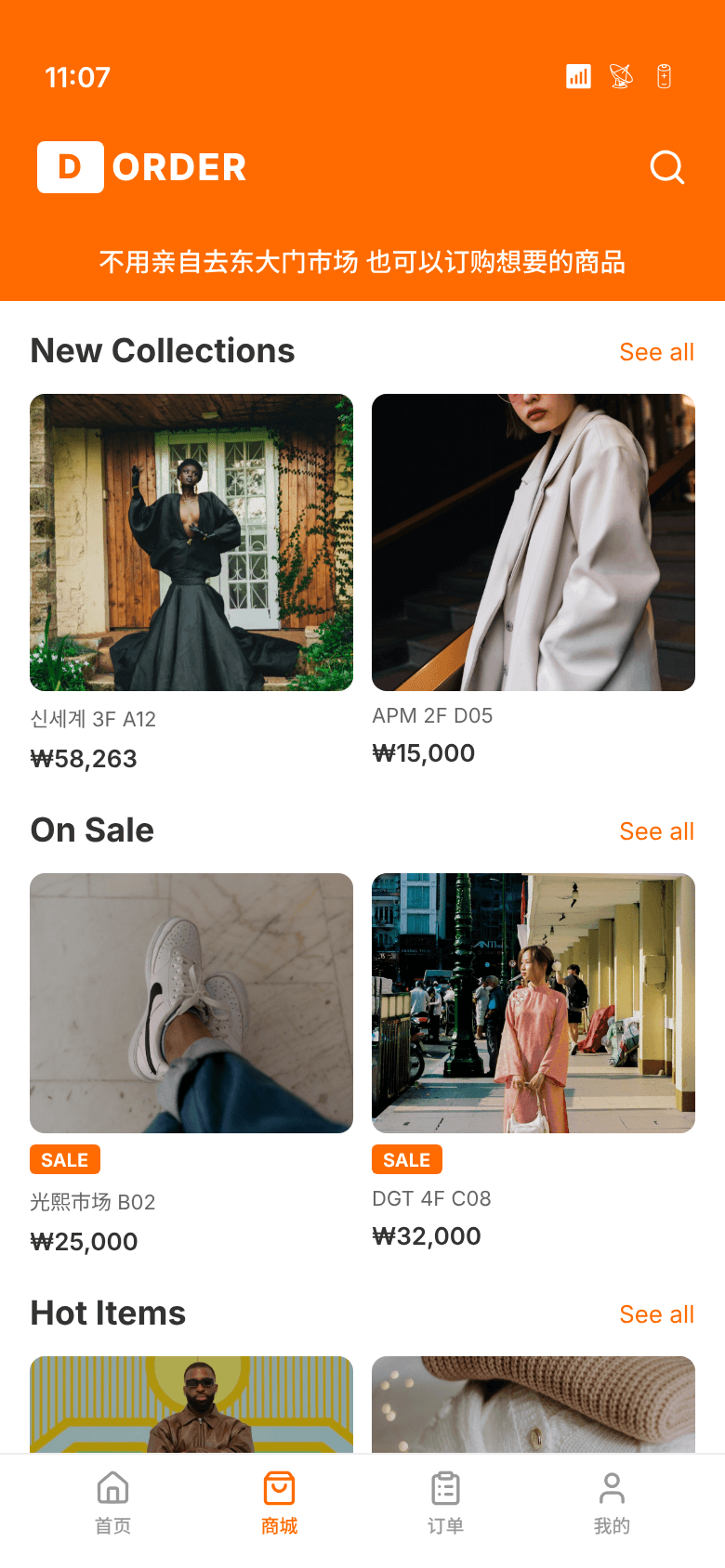Image resolution: width=725 pixels, height=1568 pixels.
Task: View the DGT 4F C08 sale item
Action: click(534, 1003)
